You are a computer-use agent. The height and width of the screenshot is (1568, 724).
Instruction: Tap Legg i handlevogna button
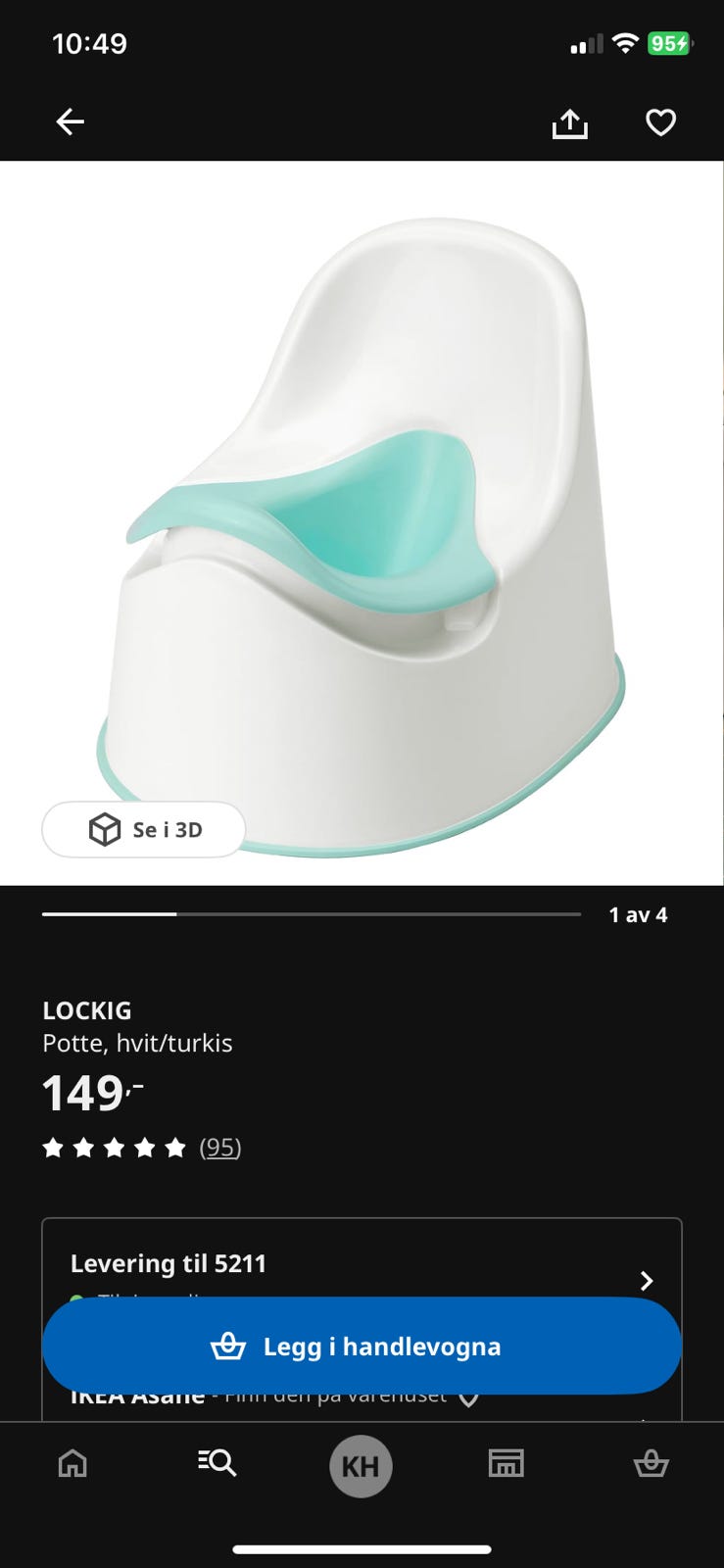(x=362, y=1347)
